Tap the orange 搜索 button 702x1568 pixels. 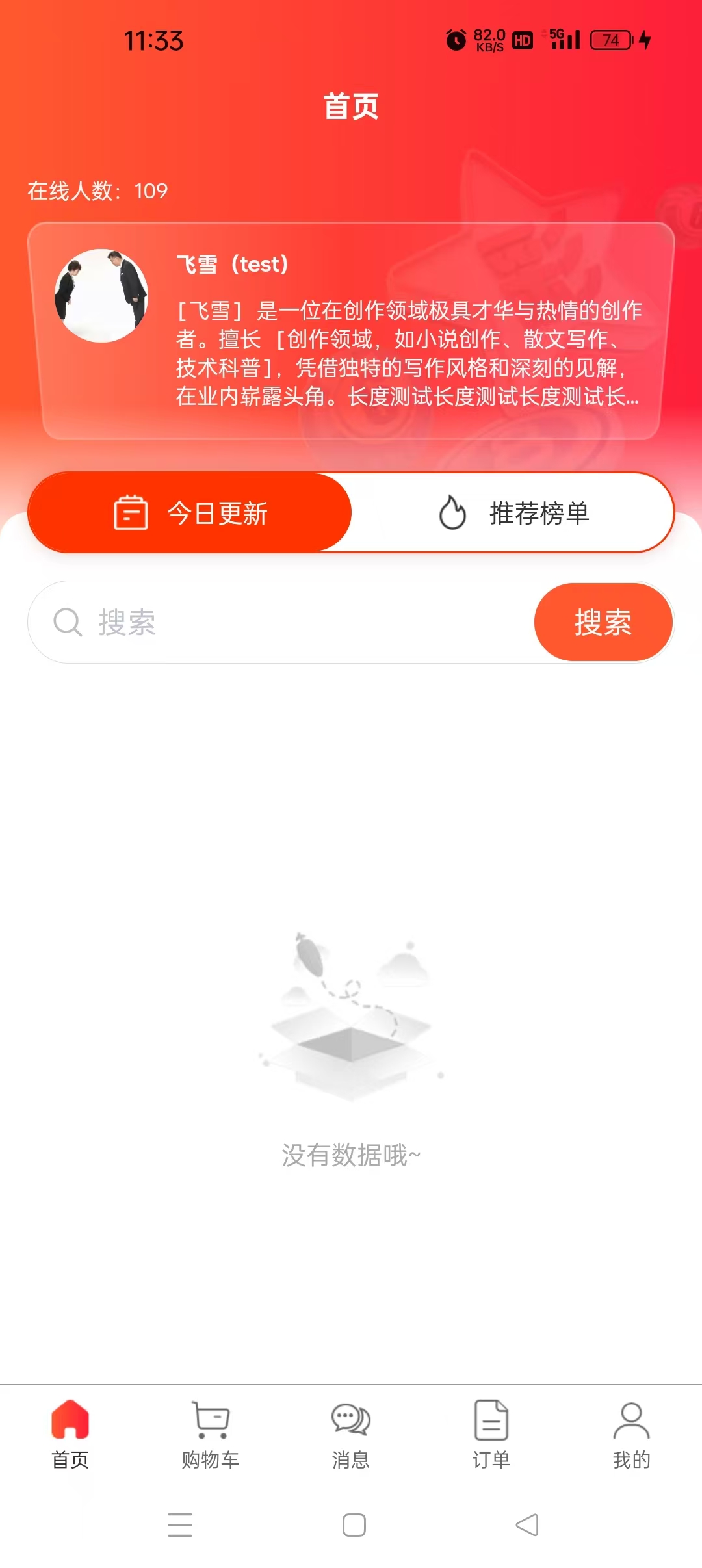(603, 622)
